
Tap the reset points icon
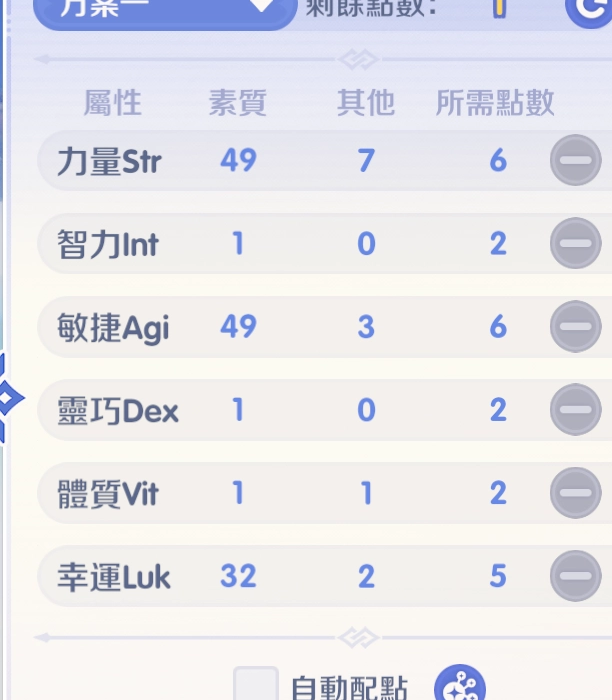click(x=590, y=8)
